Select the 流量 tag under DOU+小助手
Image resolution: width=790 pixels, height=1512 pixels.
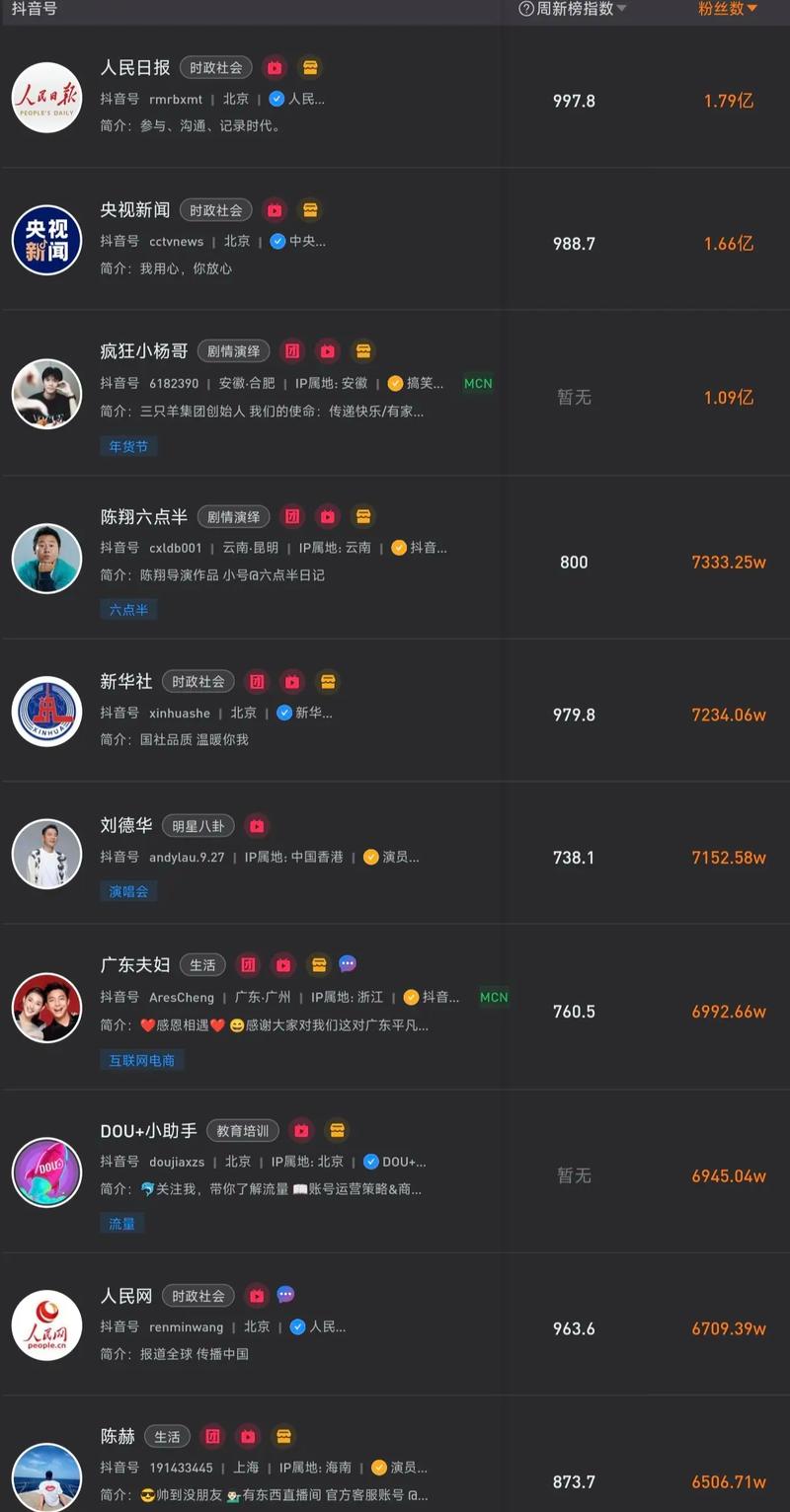122,1224
